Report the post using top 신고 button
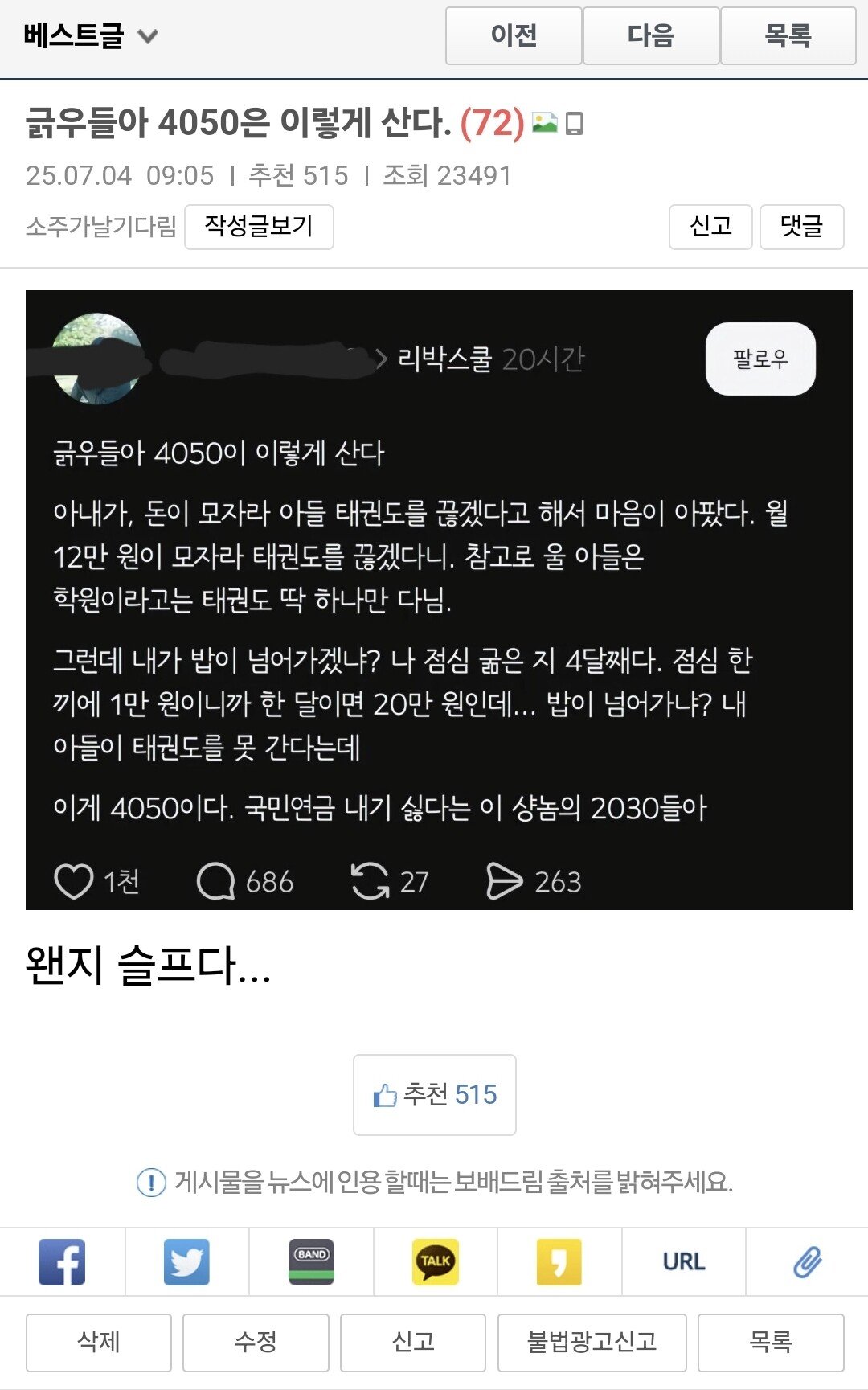The image size is (868, 1390). point(710,227)
